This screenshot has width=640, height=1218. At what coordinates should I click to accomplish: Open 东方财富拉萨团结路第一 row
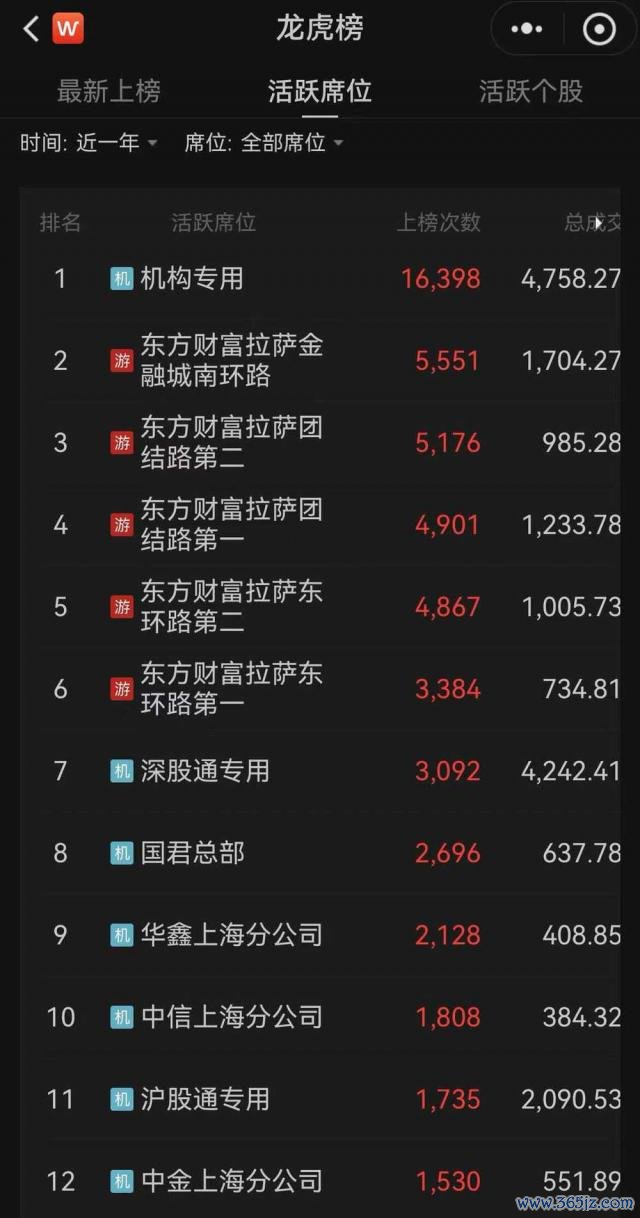320,524
